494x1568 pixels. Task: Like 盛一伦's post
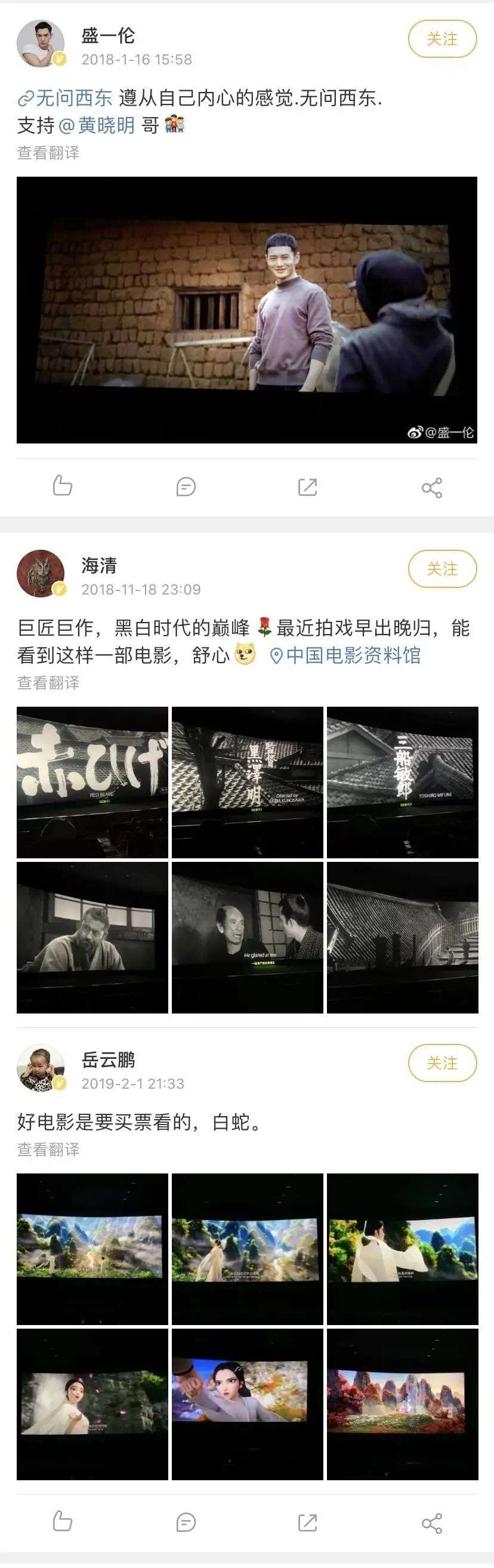tap(62, 486)
